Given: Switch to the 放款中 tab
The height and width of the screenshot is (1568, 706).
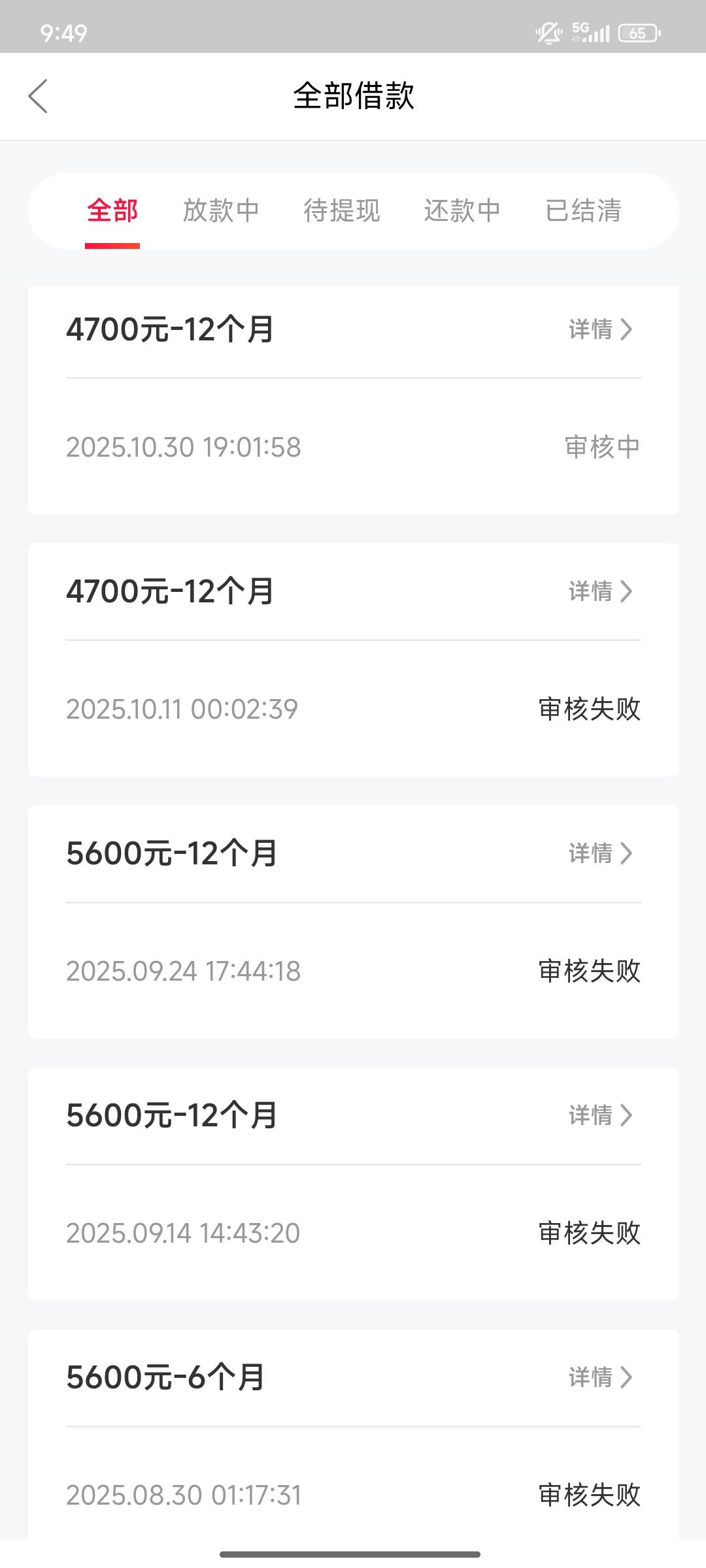Looking at the screenshot, I should click(x=221, y=211).
